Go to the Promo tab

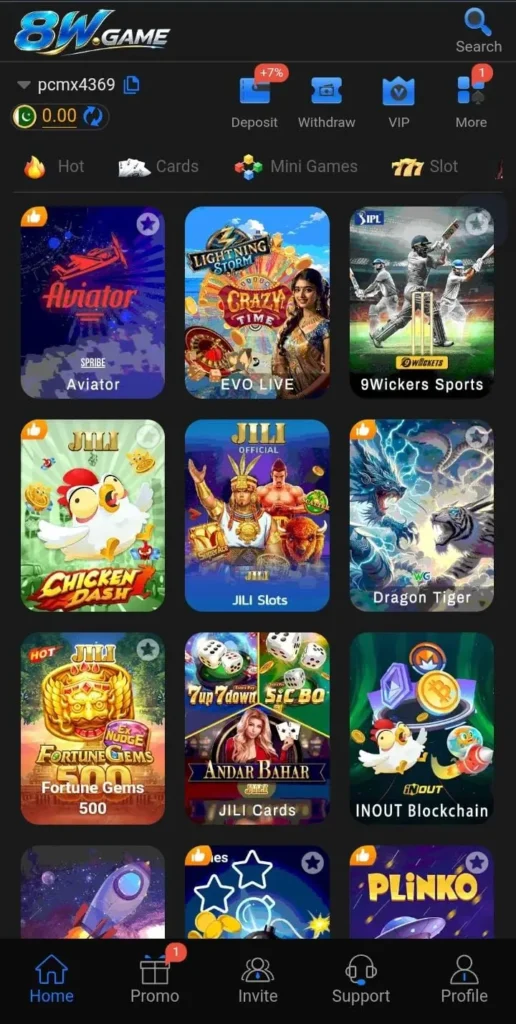coord(155,980)
